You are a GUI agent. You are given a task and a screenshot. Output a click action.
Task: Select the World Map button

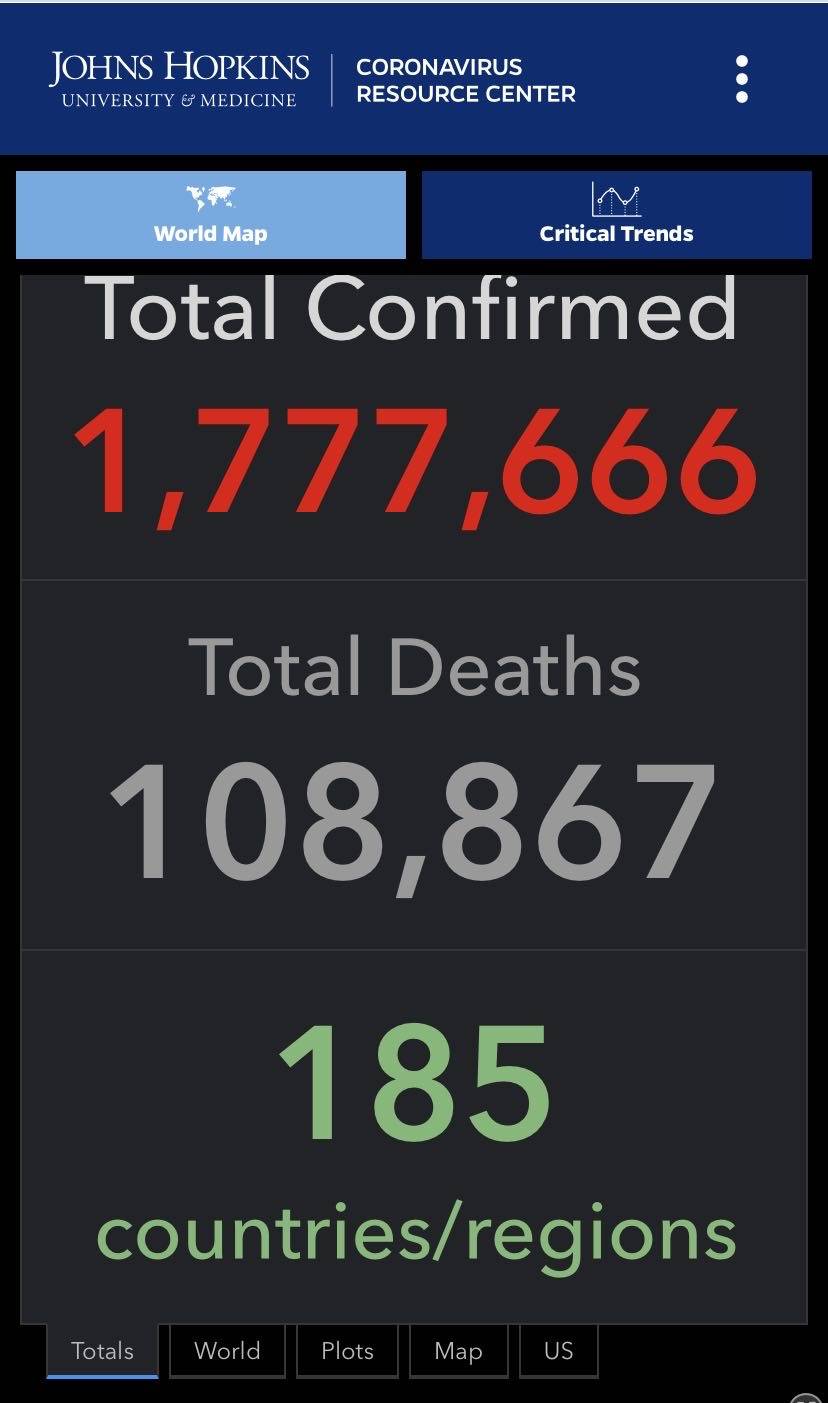tap(211, 215)
